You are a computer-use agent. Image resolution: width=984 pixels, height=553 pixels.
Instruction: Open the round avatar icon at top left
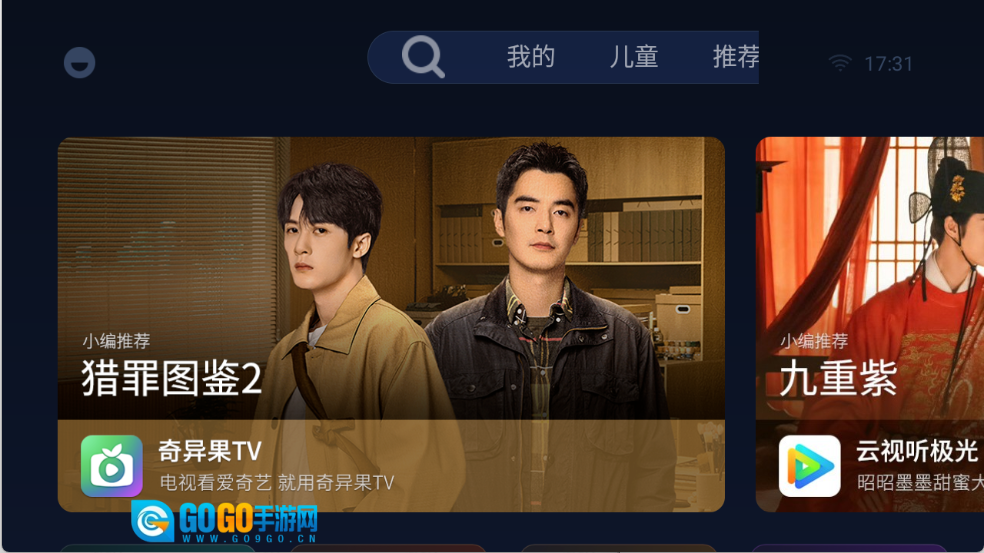tap(79, 63)
